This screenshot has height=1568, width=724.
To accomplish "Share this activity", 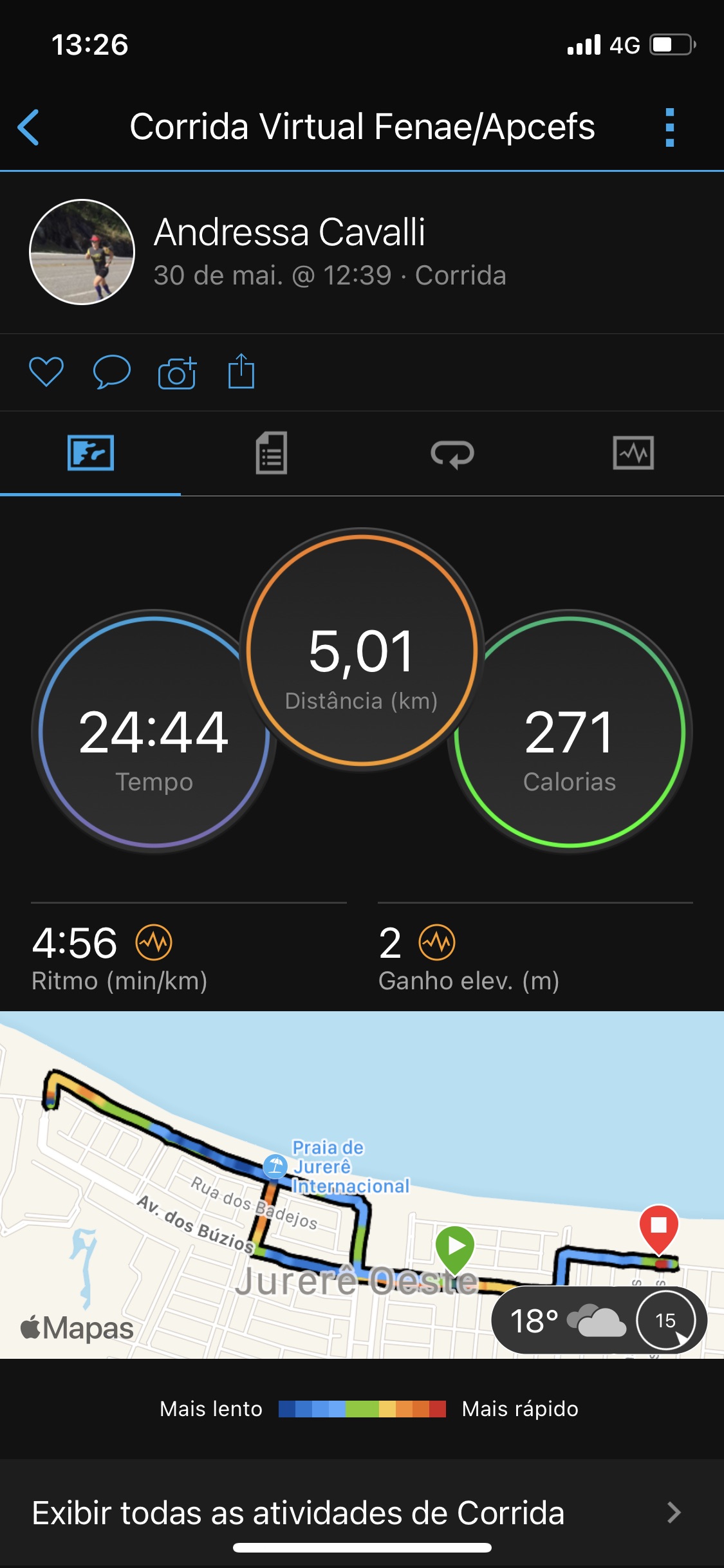I will pos(241,371).
